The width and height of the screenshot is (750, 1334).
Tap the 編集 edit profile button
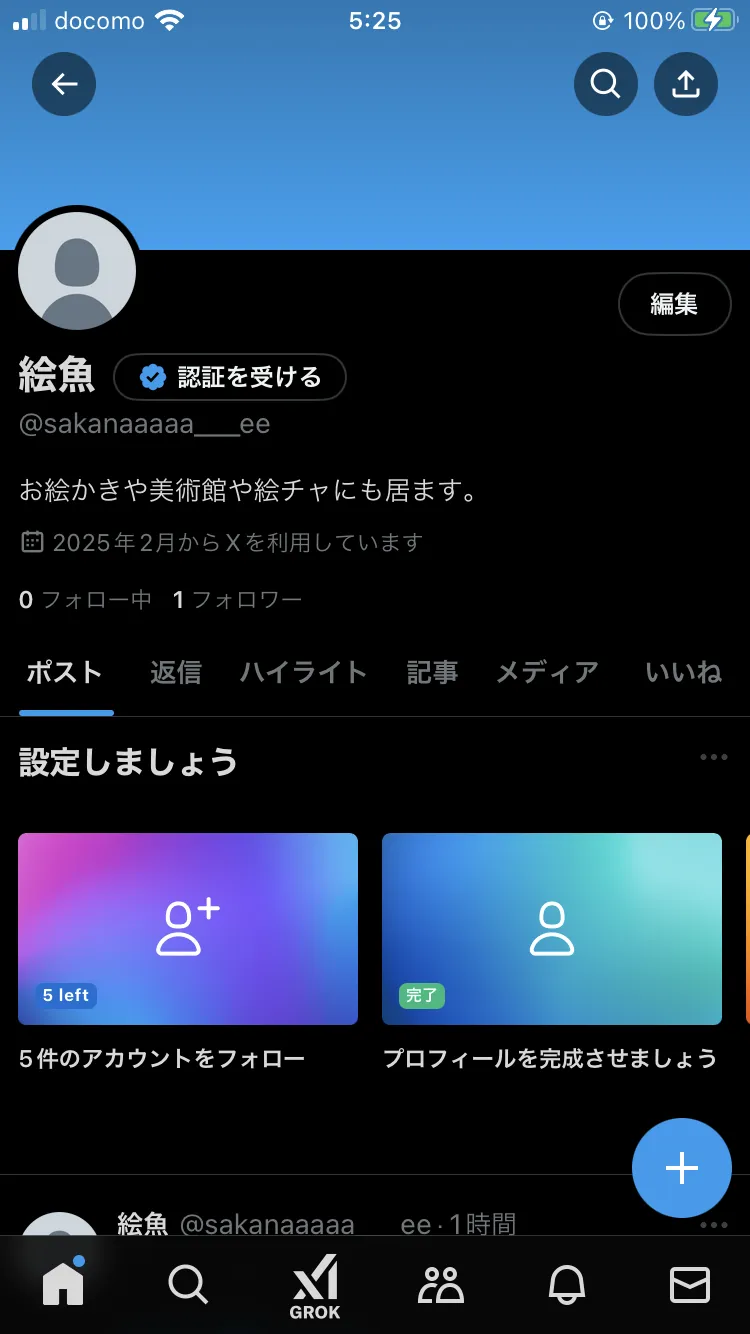[x=674, y=304]
